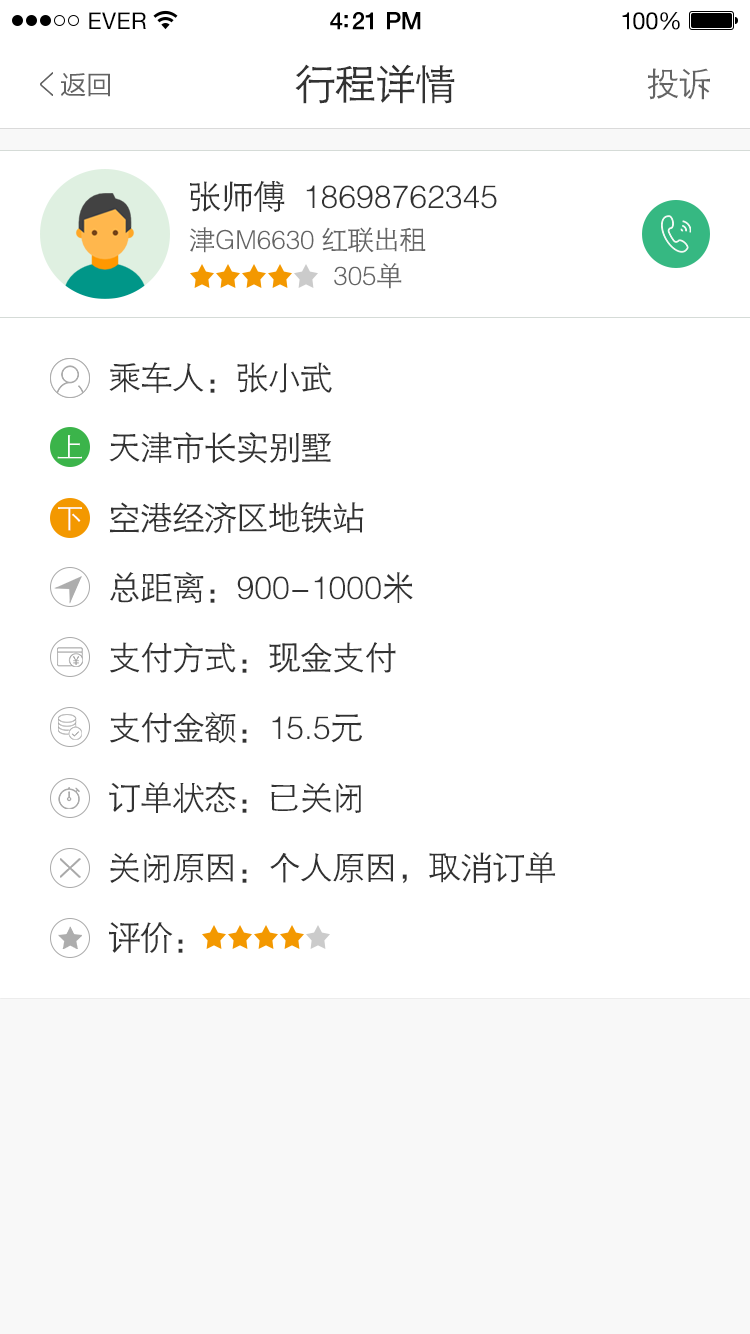Go back using the 返回 button

click(x=75, y=85)
